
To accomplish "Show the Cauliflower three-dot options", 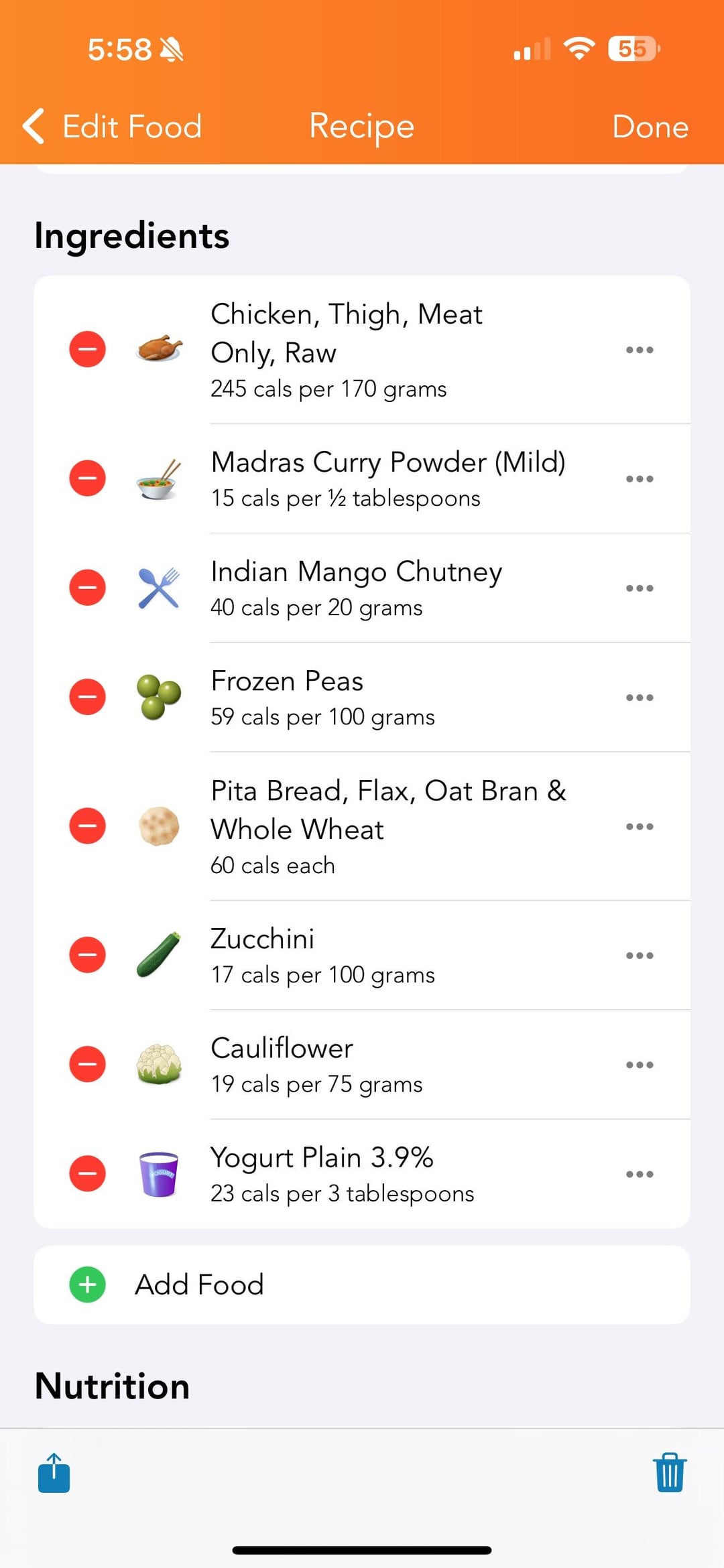I will (639, 1065).
